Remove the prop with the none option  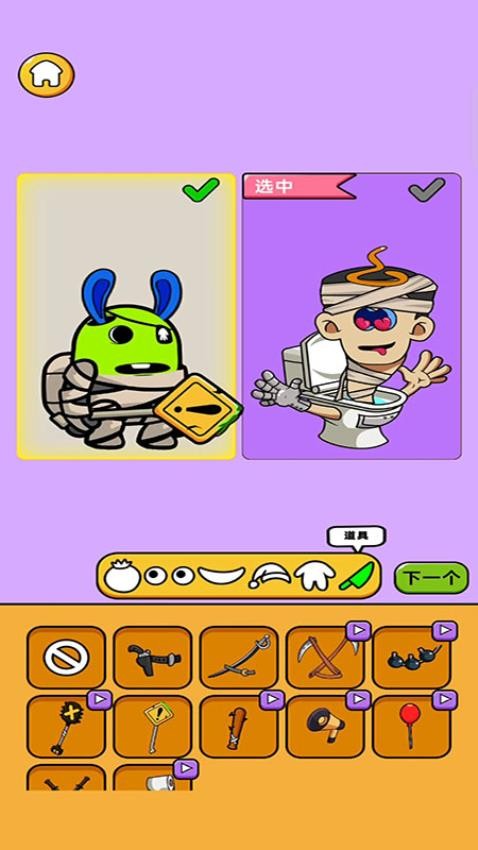[x=66, y=658]
